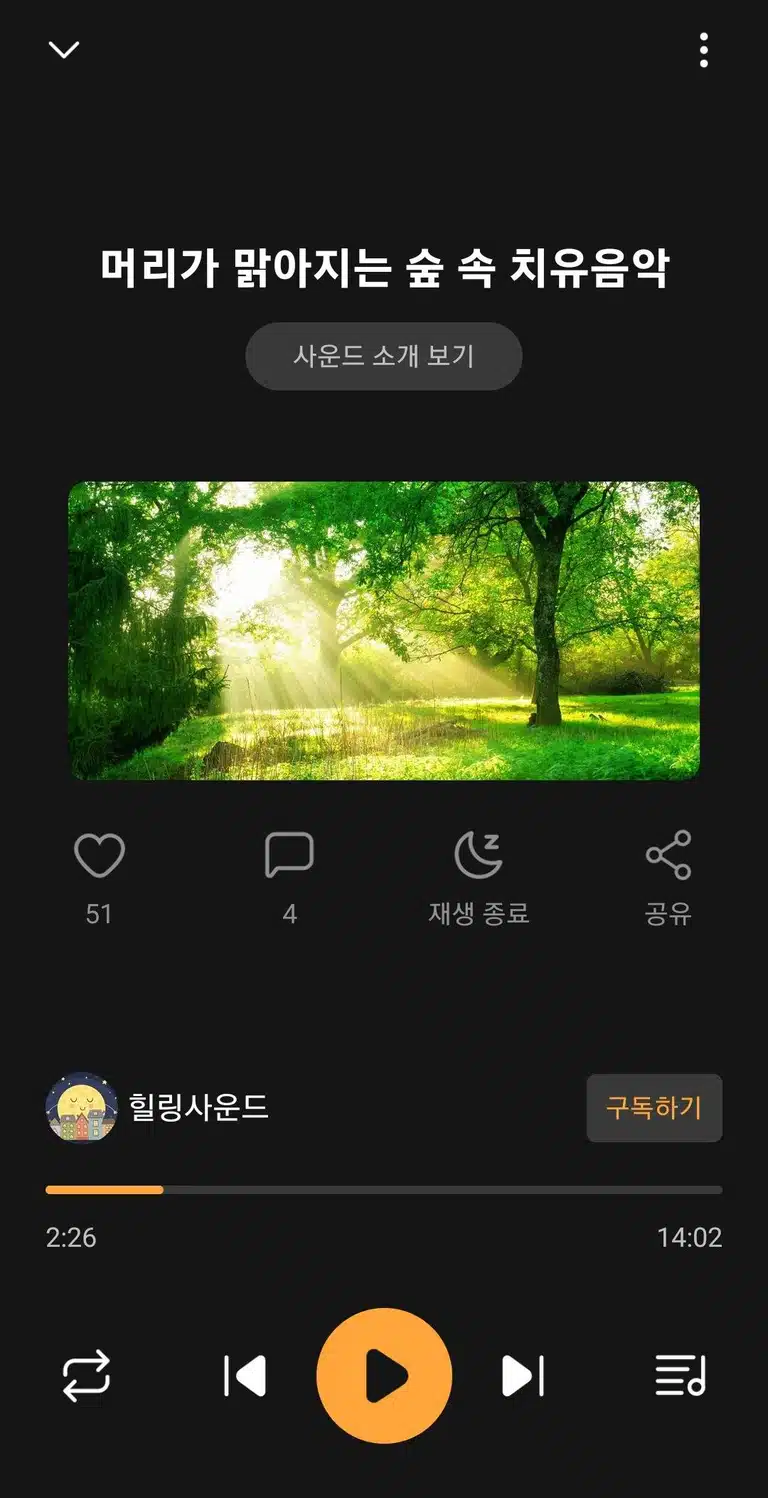Open the playlist queue icon

tap(681, 1376)
